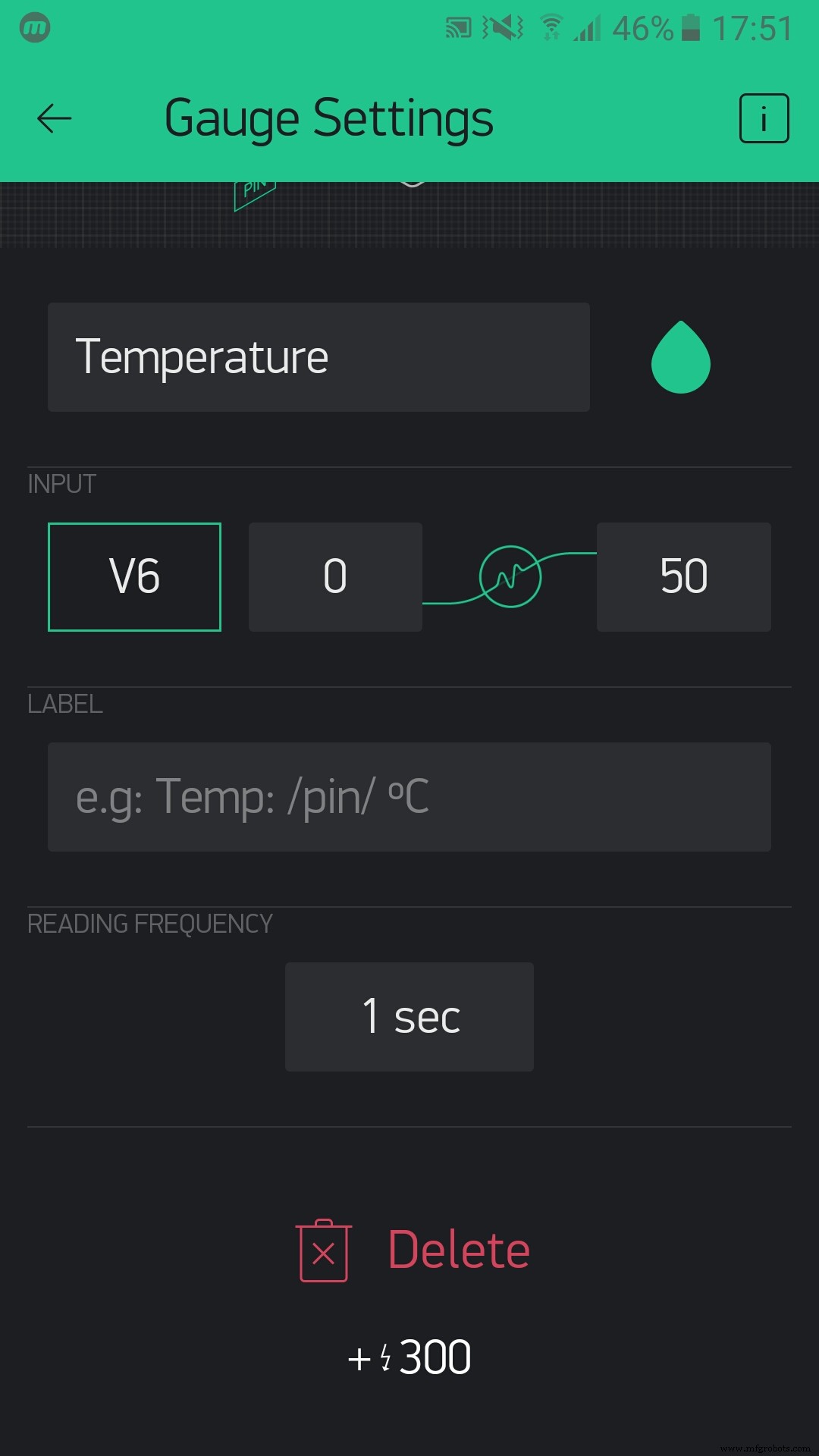Screen dimensions: 819x1456
Task: Tap the back arrow to exit Gauge Settings
Action: click(53, 118)
